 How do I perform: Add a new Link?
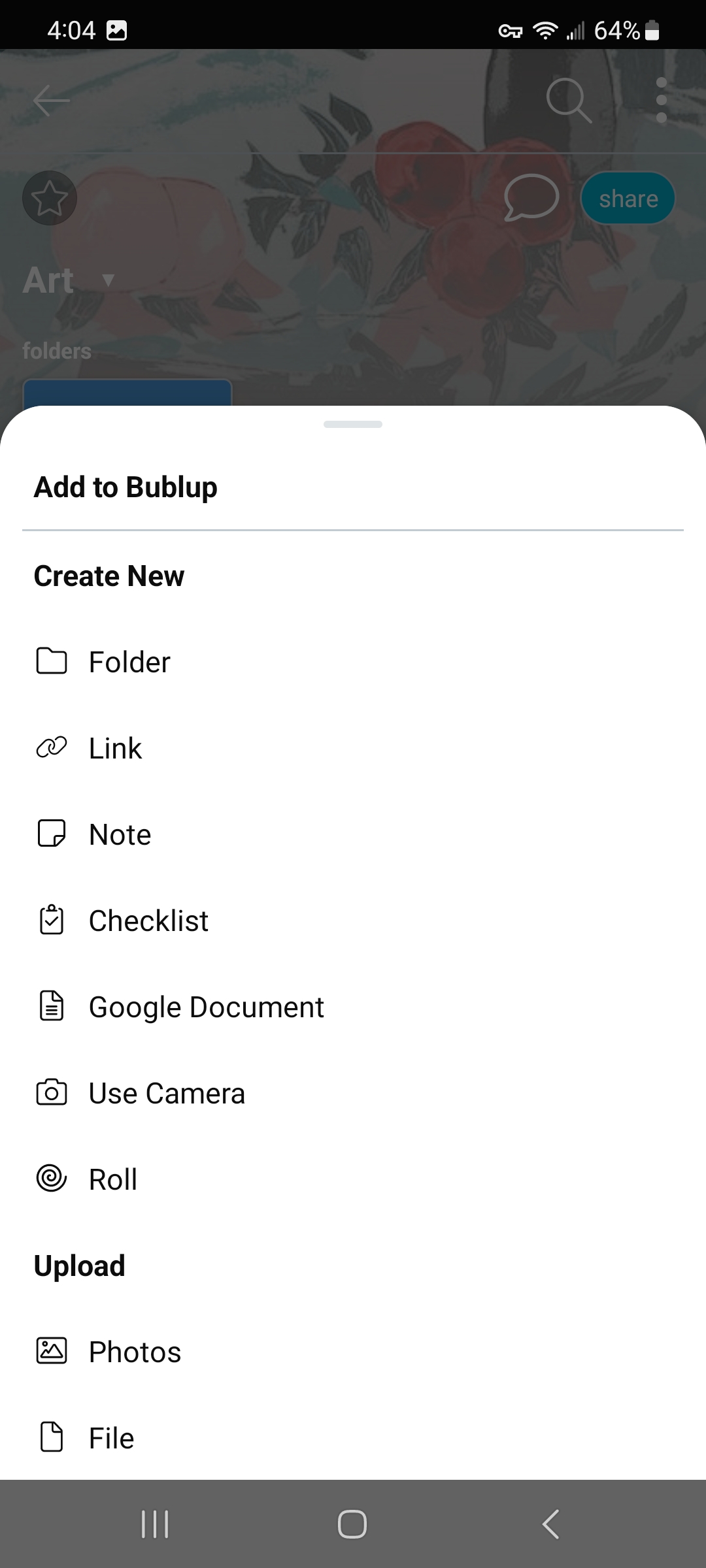353,748
